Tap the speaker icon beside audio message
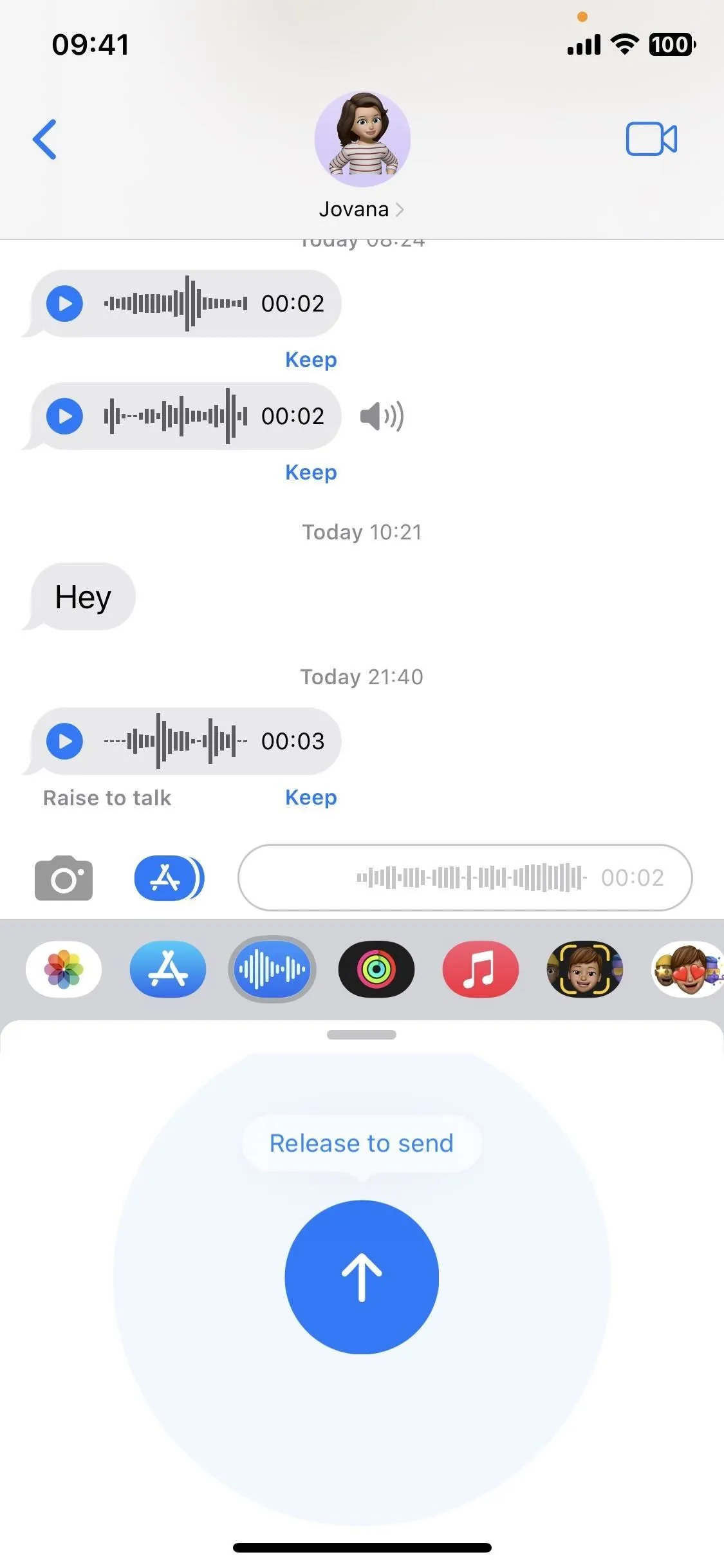The width and height of the screenshot is (724, 1568). coord(382,416)
